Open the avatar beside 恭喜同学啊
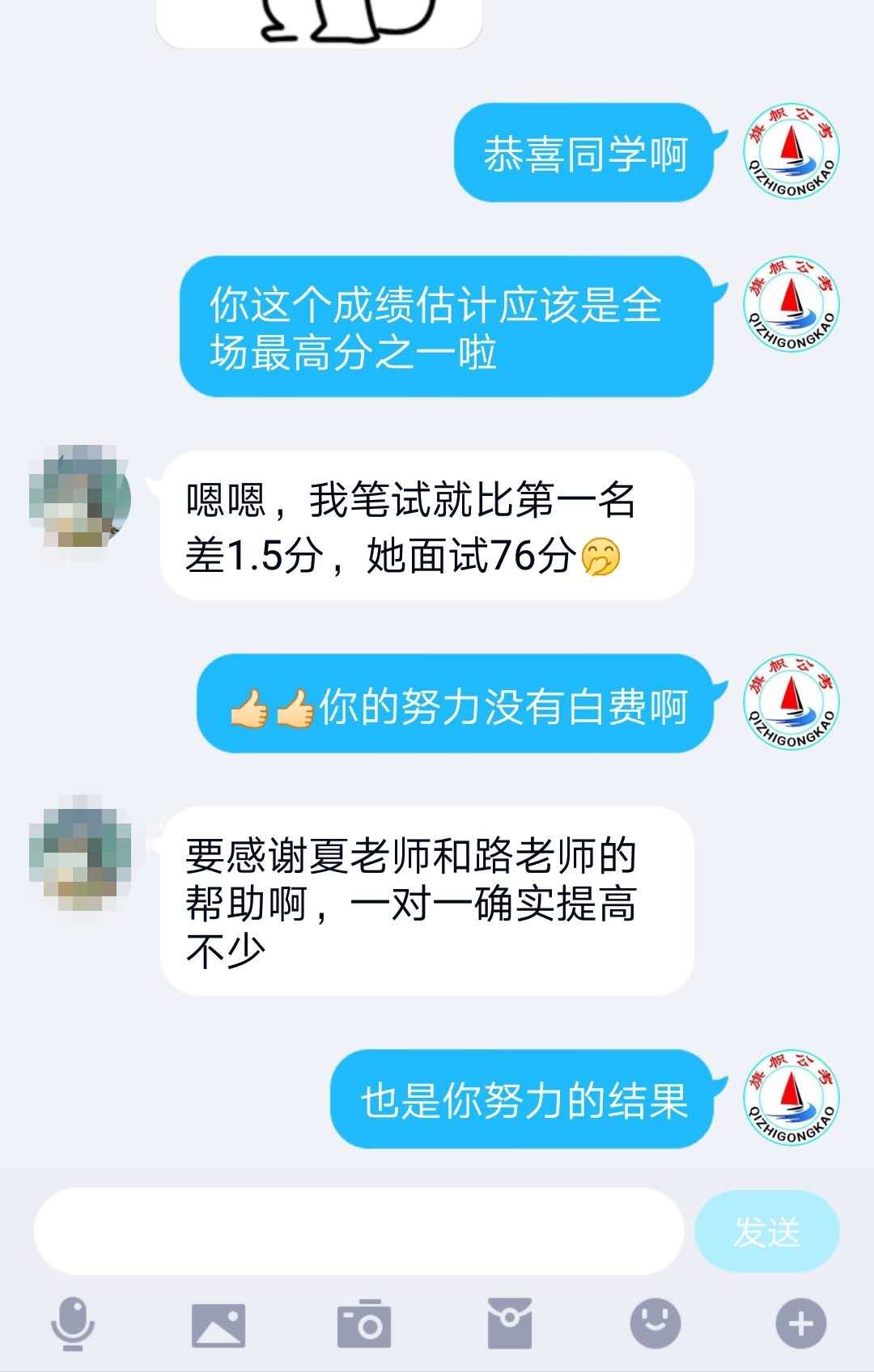Image resolution: width=874 pixels, height=1372 pixels. tap(791, 152)
